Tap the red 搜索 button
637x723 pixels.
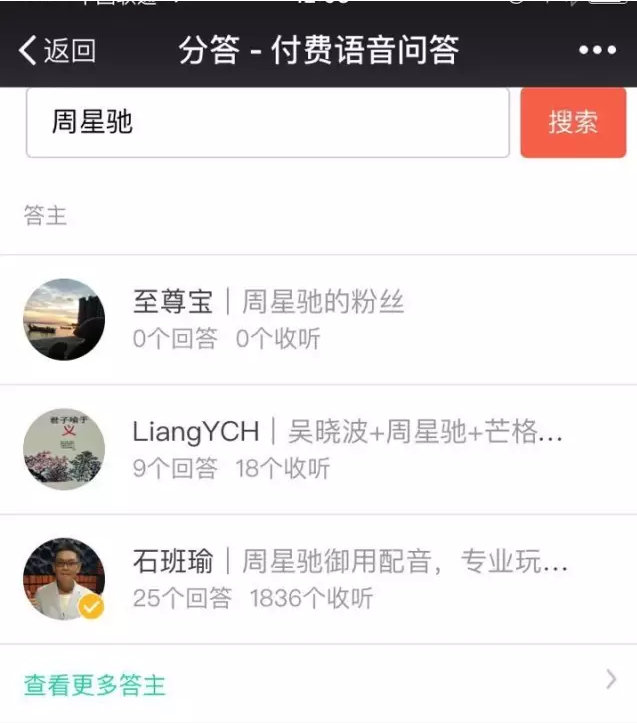573,122
